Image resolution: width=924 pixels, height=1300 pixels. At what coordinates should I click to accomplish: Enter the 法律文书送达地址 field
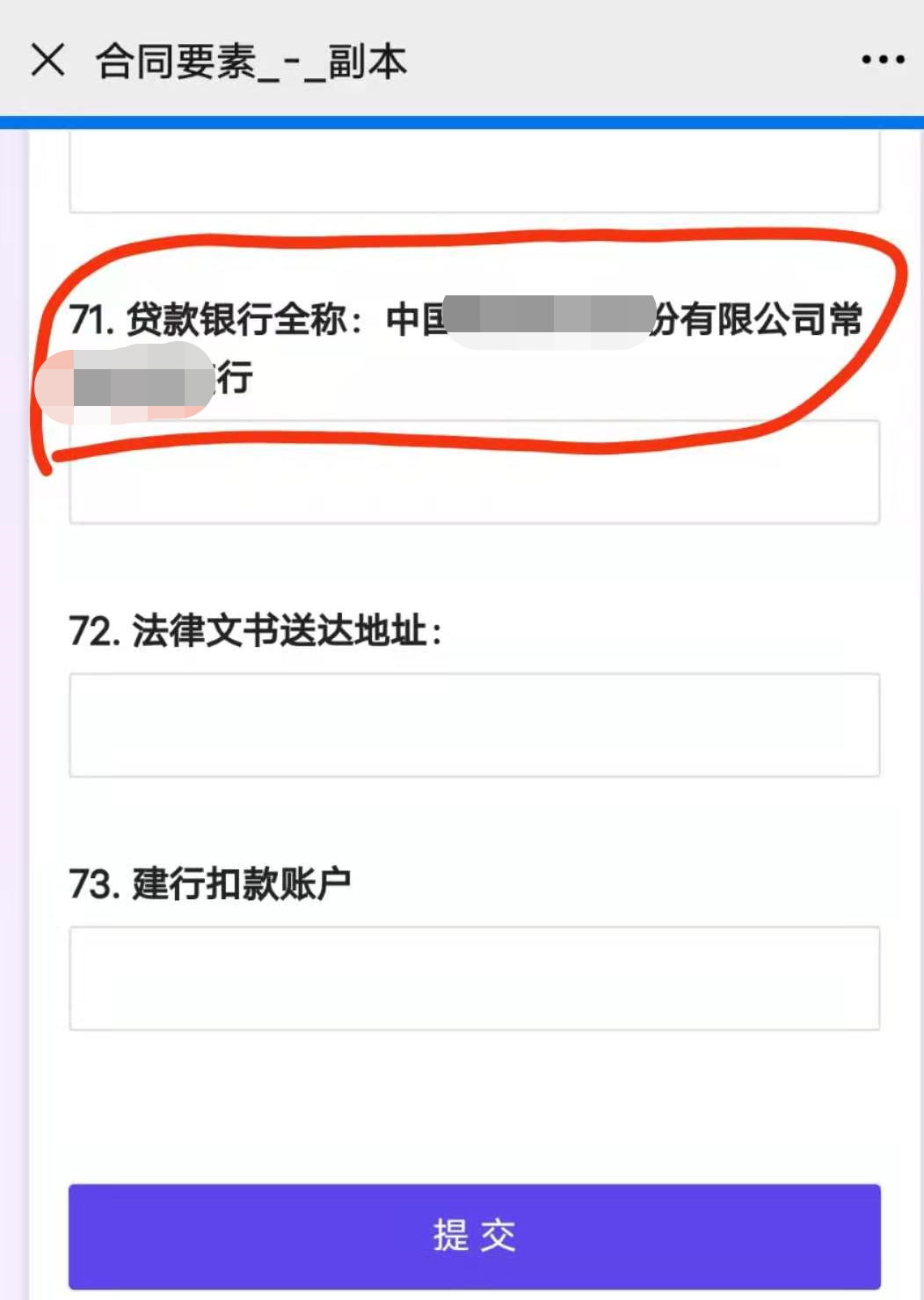[x=474, y=725]
